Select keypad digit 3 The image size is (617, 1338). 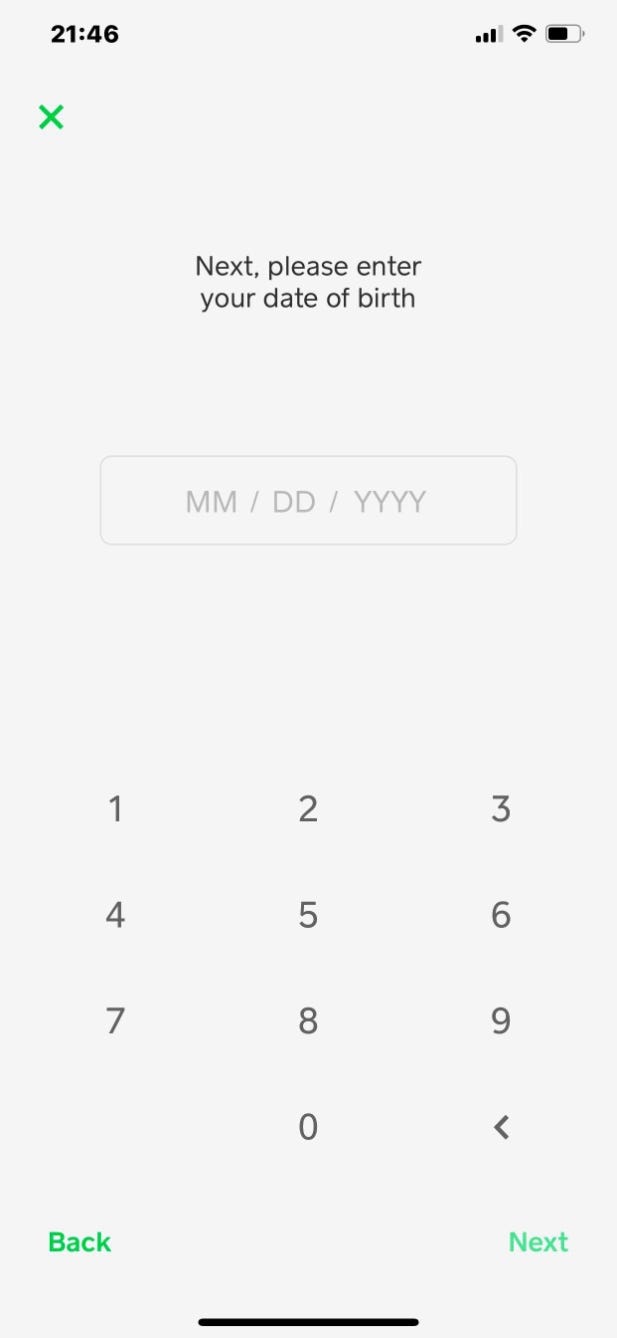click(501, 809)
